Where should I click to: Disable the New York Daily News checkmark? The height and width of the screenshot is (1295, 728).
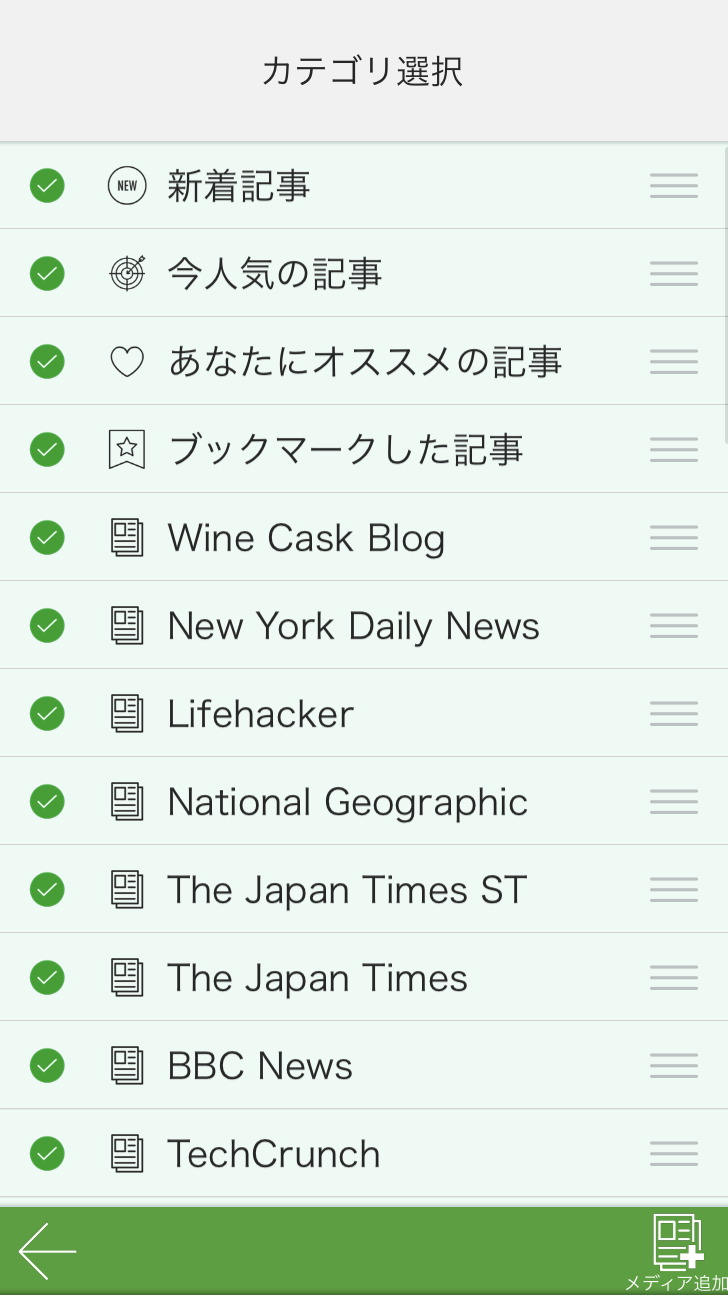[x=46, y=625]
